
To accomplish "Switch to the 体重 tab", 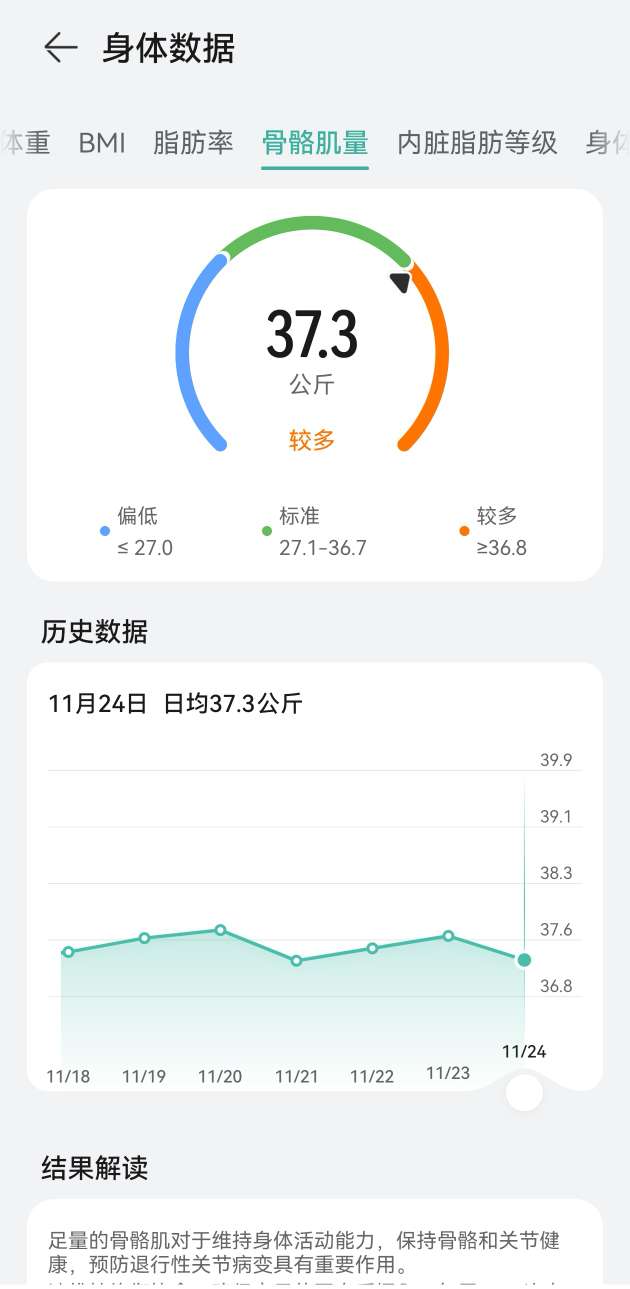I will click(26, 143).
